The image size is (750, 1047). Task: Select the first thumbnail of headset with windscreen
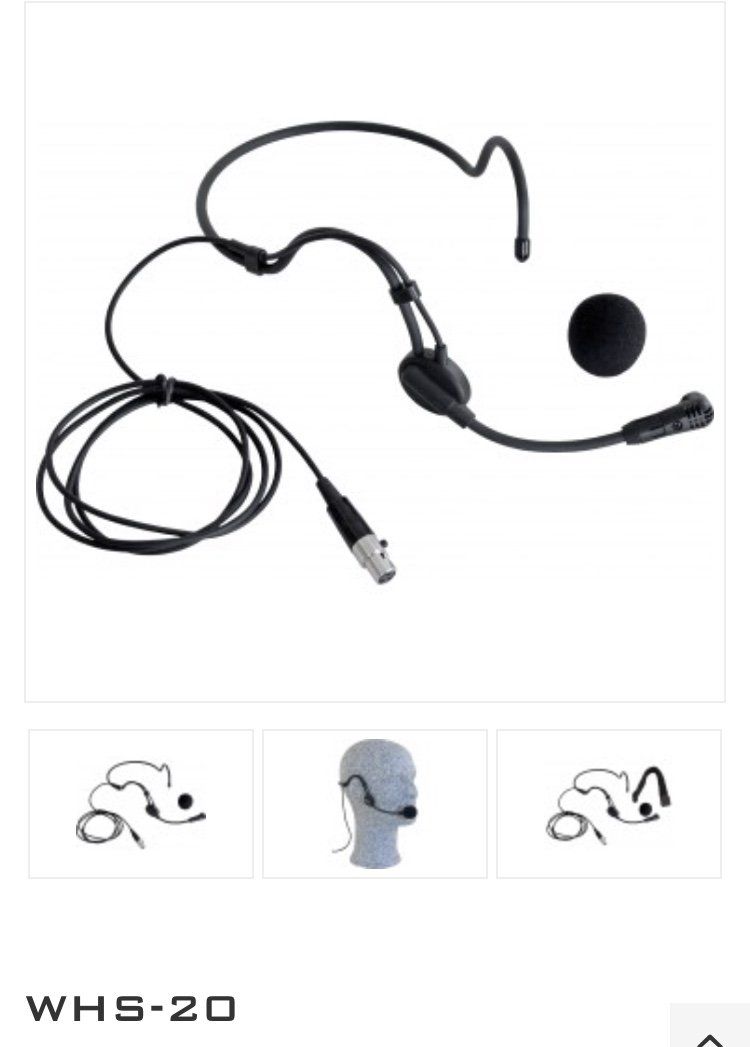point(141,804)
